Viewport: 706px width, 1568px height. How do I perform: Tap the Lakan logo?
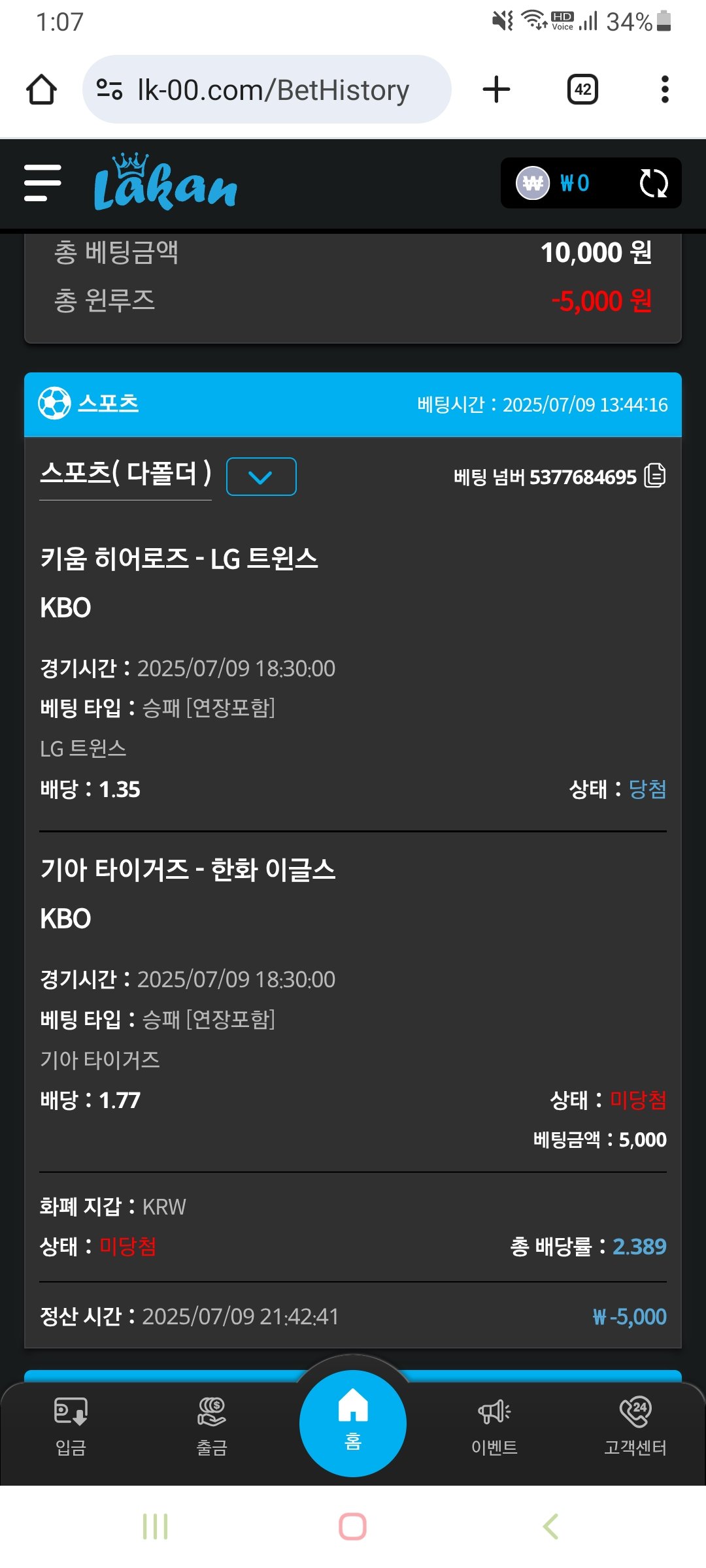point(165,183)
